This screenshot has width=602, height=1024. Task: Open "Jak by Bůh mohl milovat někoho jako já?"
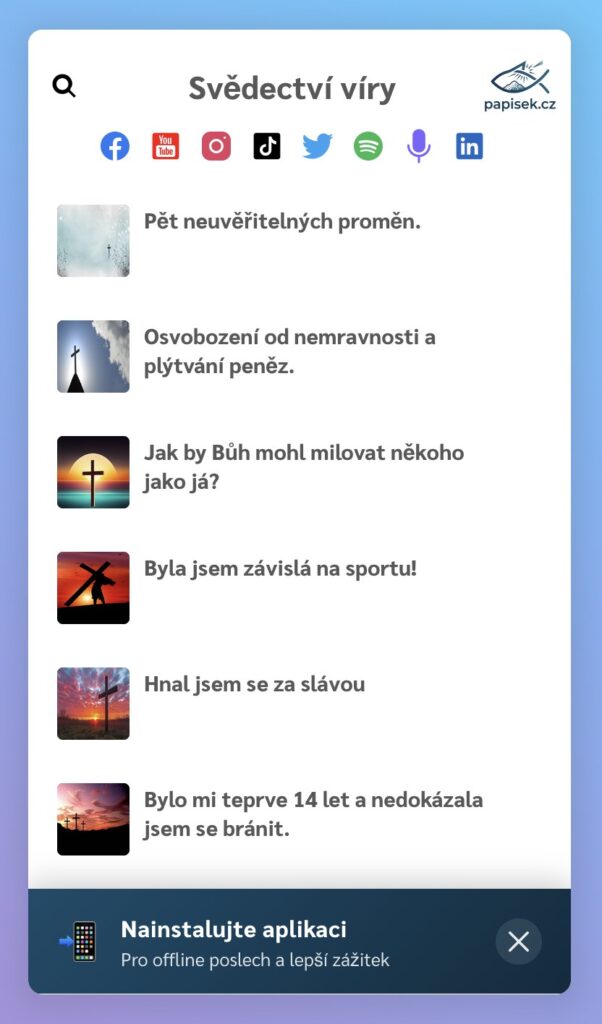point(304,466)
